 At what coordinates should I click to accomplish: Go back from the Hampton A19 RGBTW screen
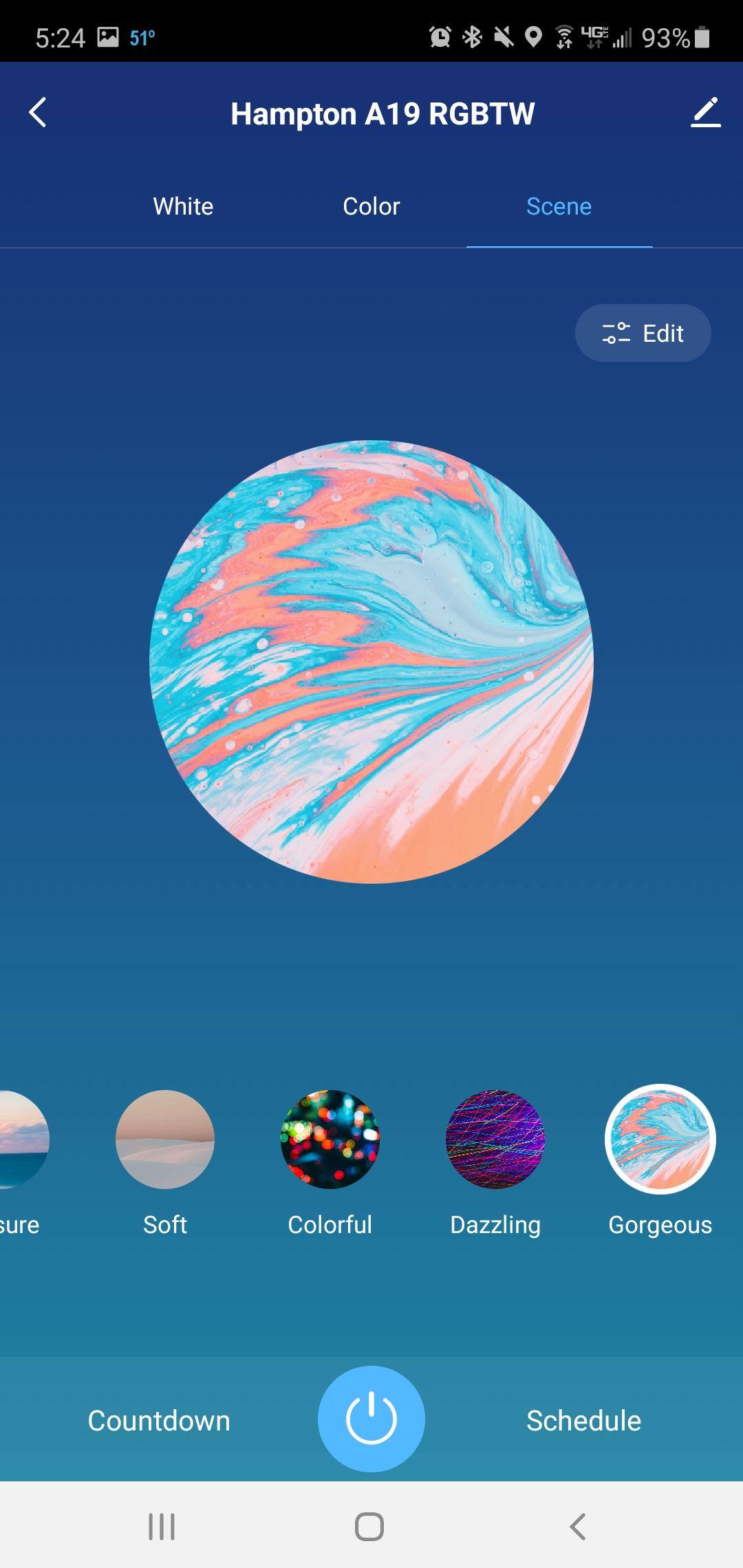point(39,113)
